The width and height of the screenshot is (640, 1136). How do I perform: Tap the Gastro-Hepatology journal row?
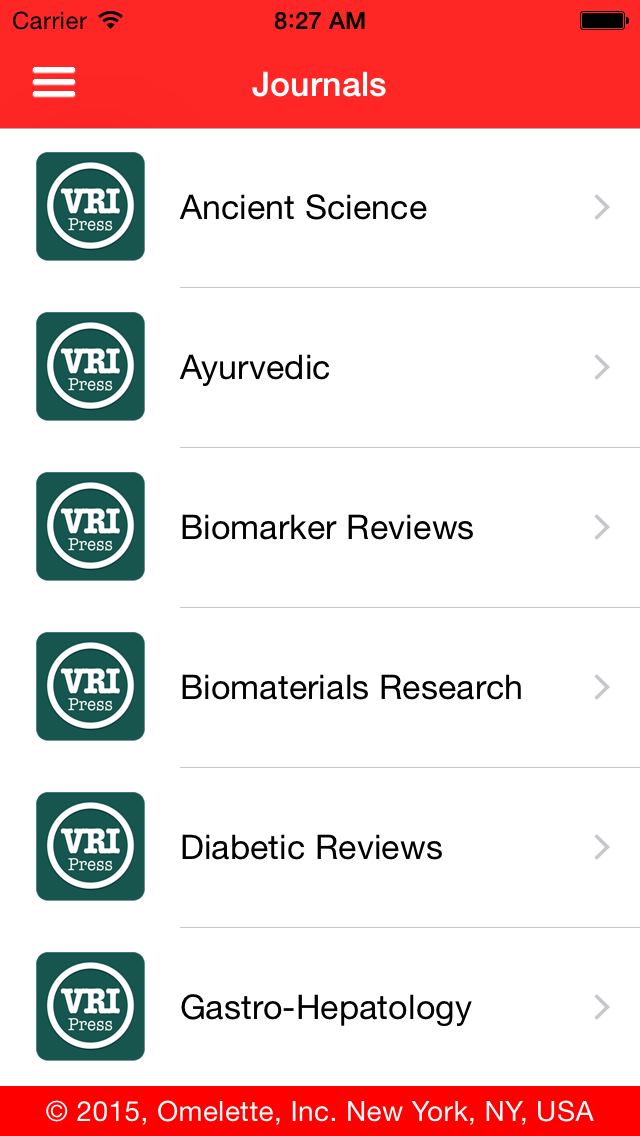tap(320, 1007)
